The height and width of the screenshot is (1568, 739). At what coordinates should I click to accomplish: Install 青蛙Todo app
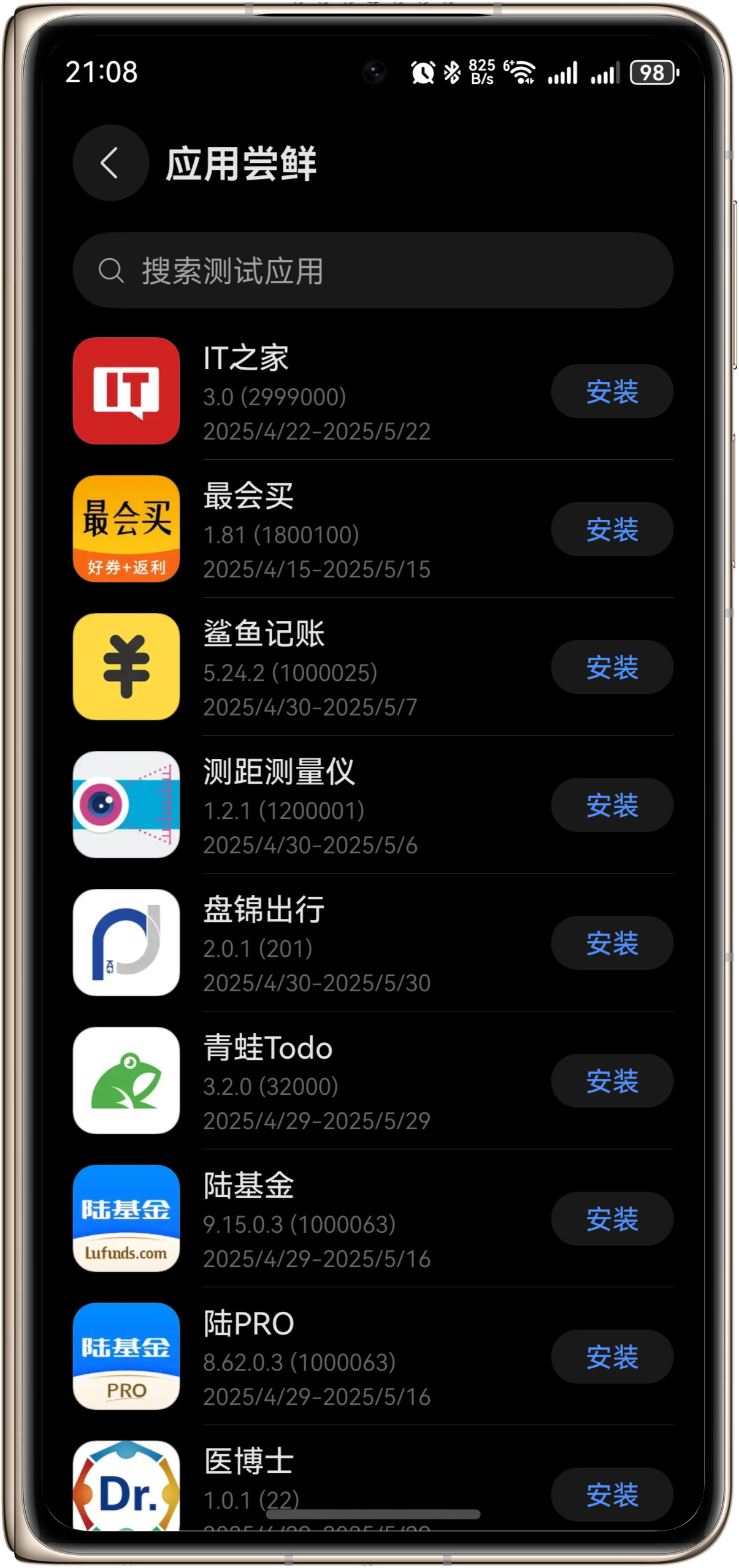point(611,1081)
